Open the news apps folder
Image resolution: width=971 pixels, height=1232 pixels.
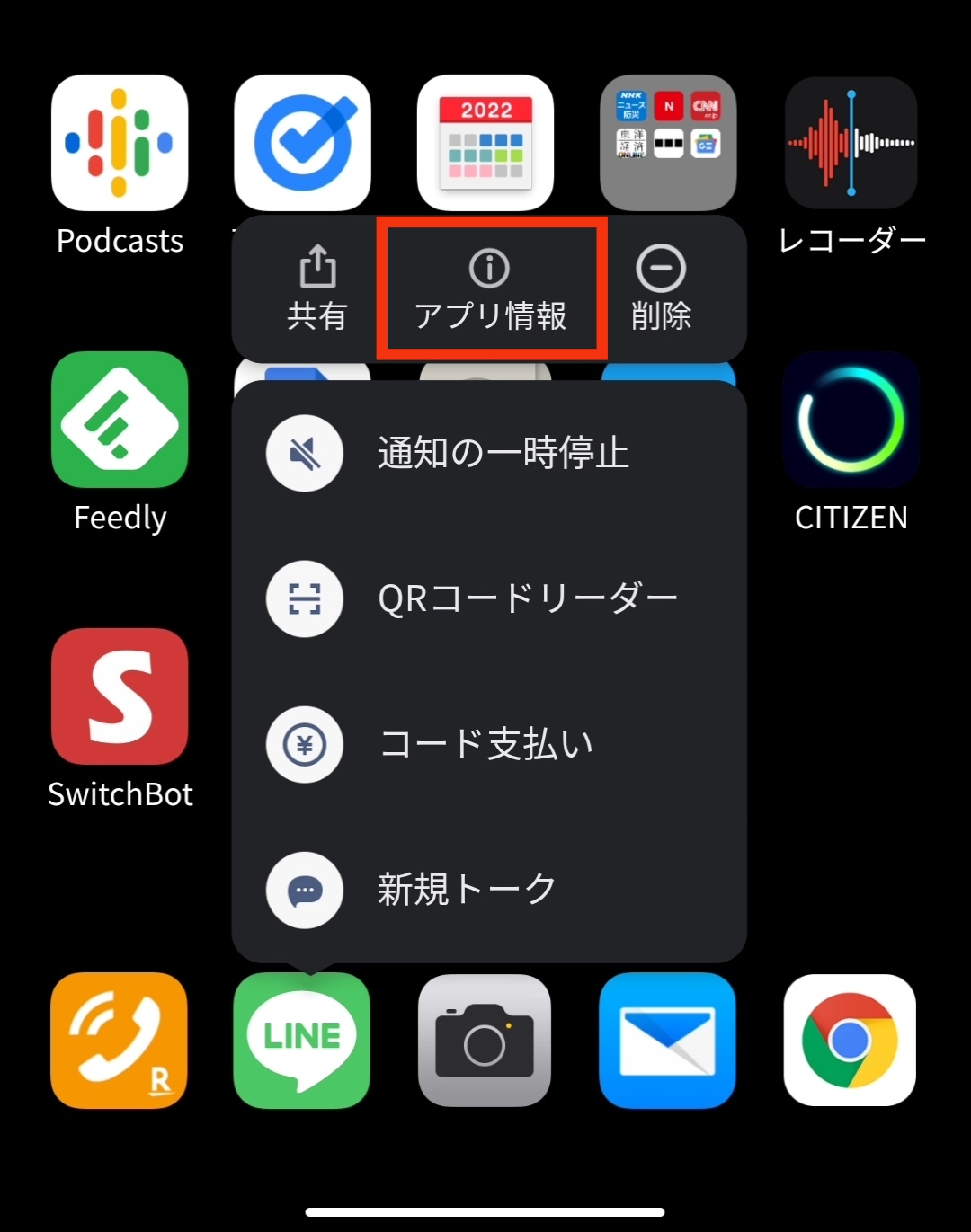click(667, 142)
